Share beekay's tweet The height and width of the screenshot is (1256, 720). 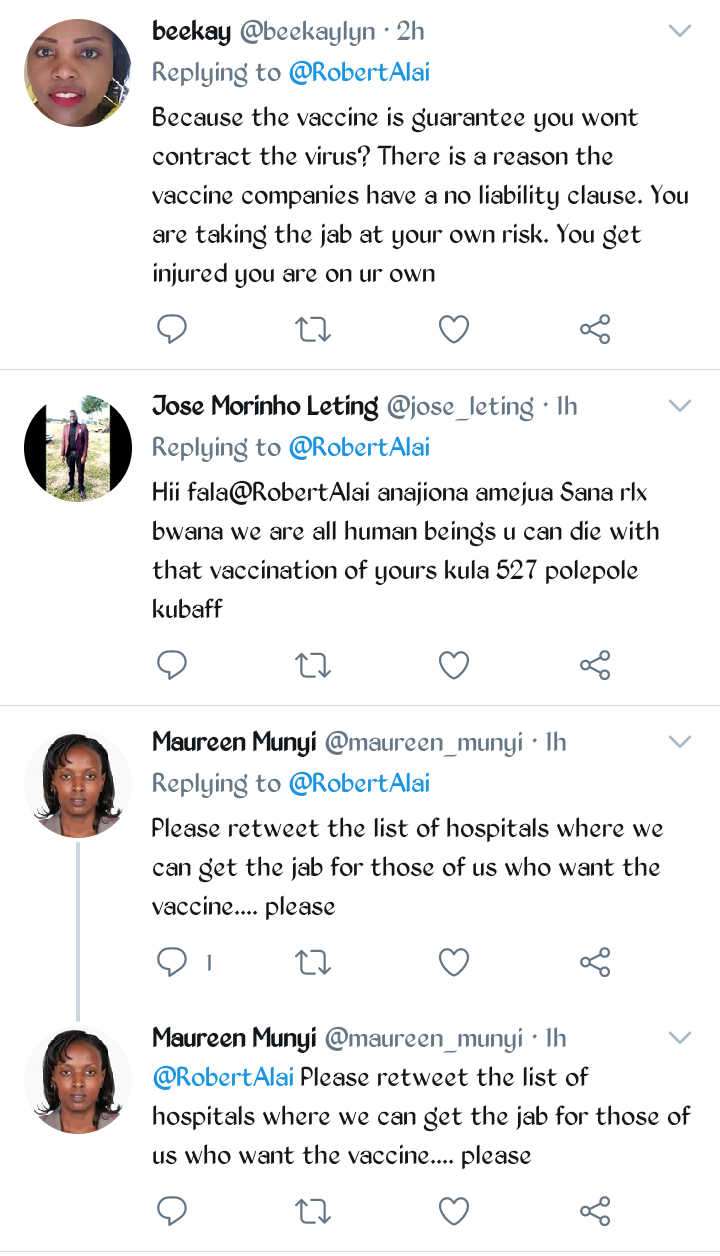pos(595,329)
